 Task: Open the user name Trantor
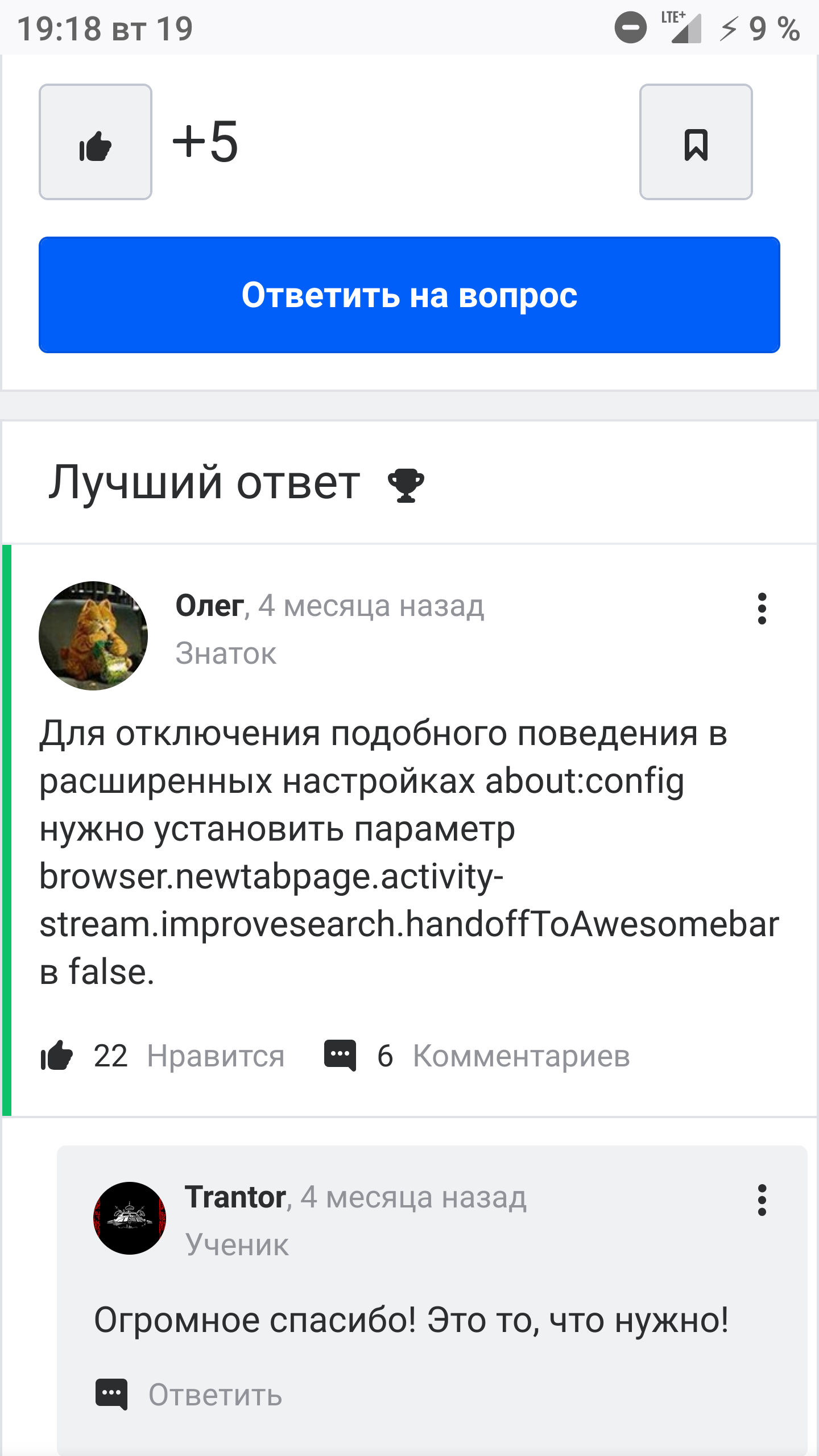tap(235, 1197)
